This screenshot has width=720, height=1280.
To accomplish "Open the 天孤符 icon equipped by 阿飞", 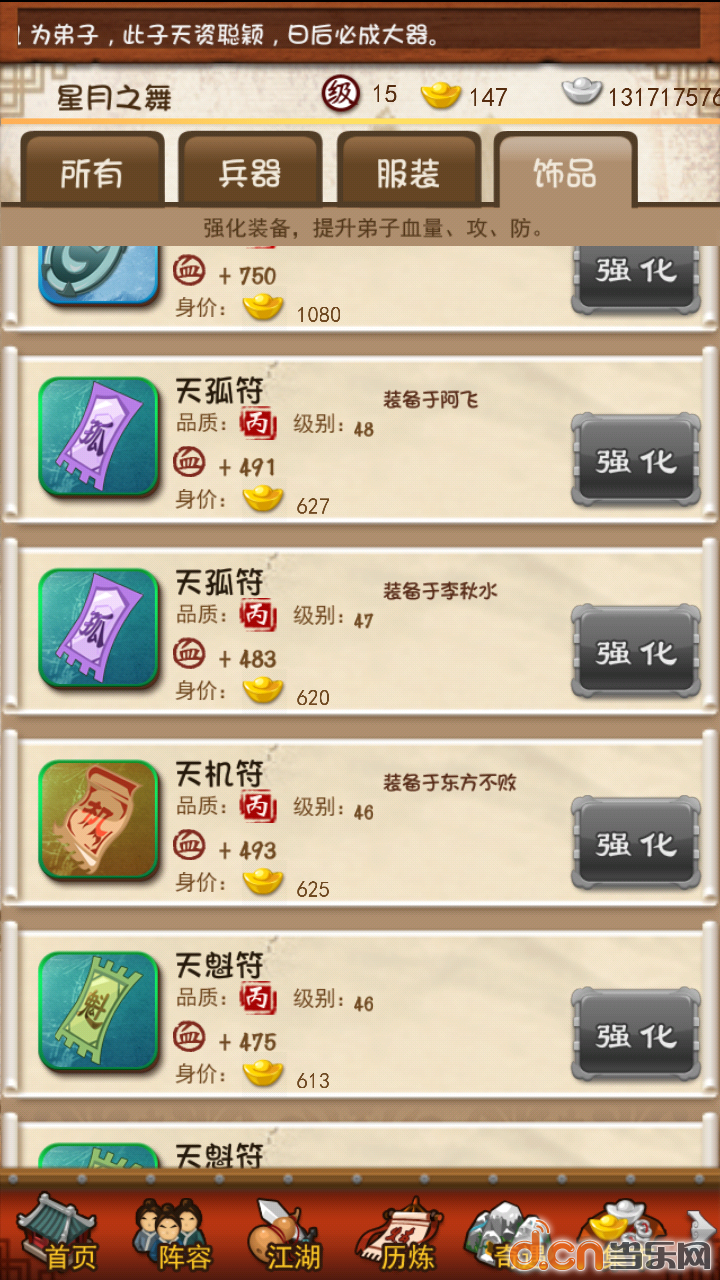I will point(98,437).
